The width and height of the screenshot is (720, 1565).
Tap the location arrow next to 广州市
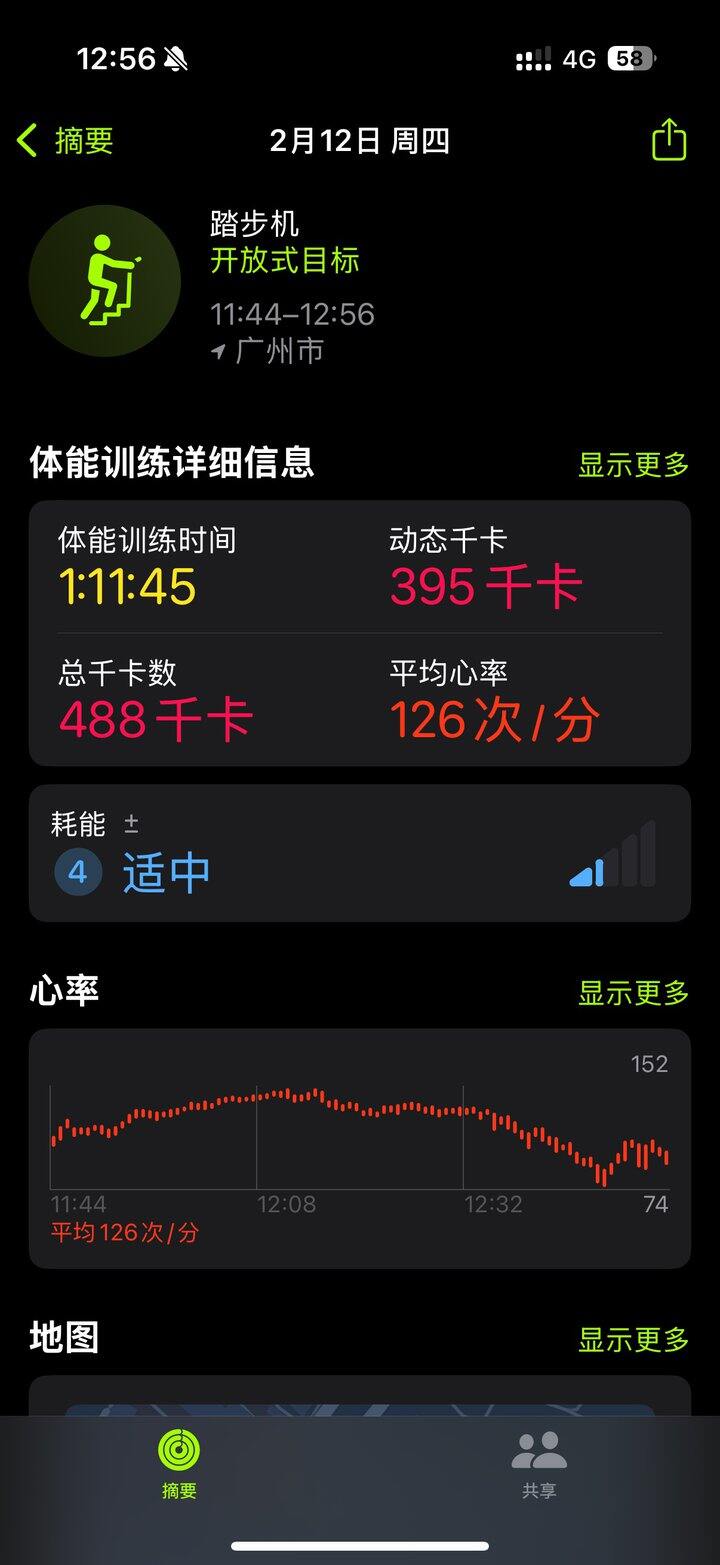pos(221,351)
